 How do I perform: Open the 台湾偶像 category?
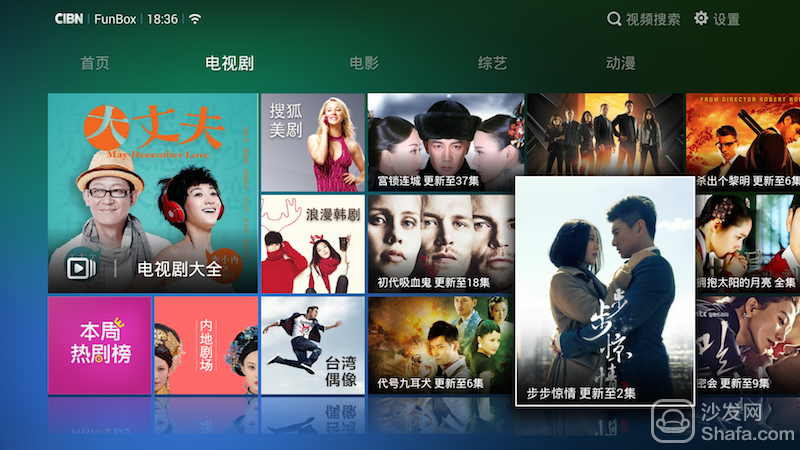tap(312, 344)
